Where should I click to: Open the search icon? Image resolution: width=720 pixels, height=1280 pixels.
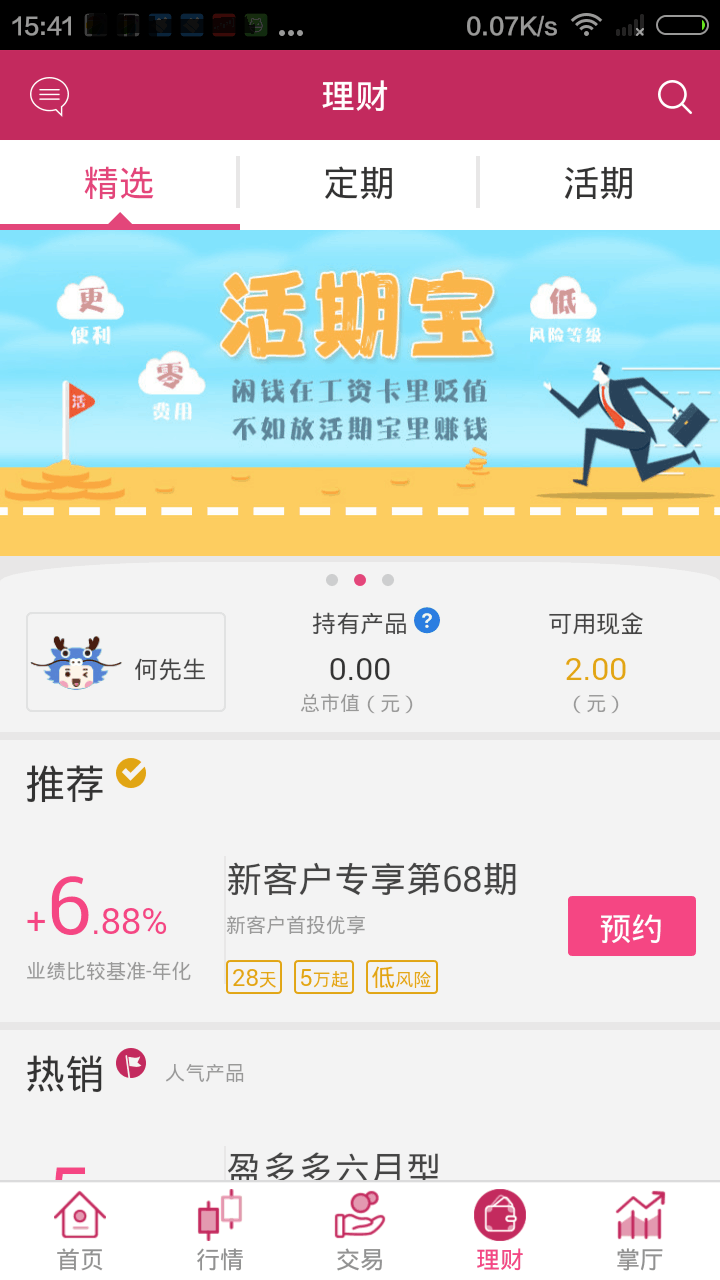[674, 97]
